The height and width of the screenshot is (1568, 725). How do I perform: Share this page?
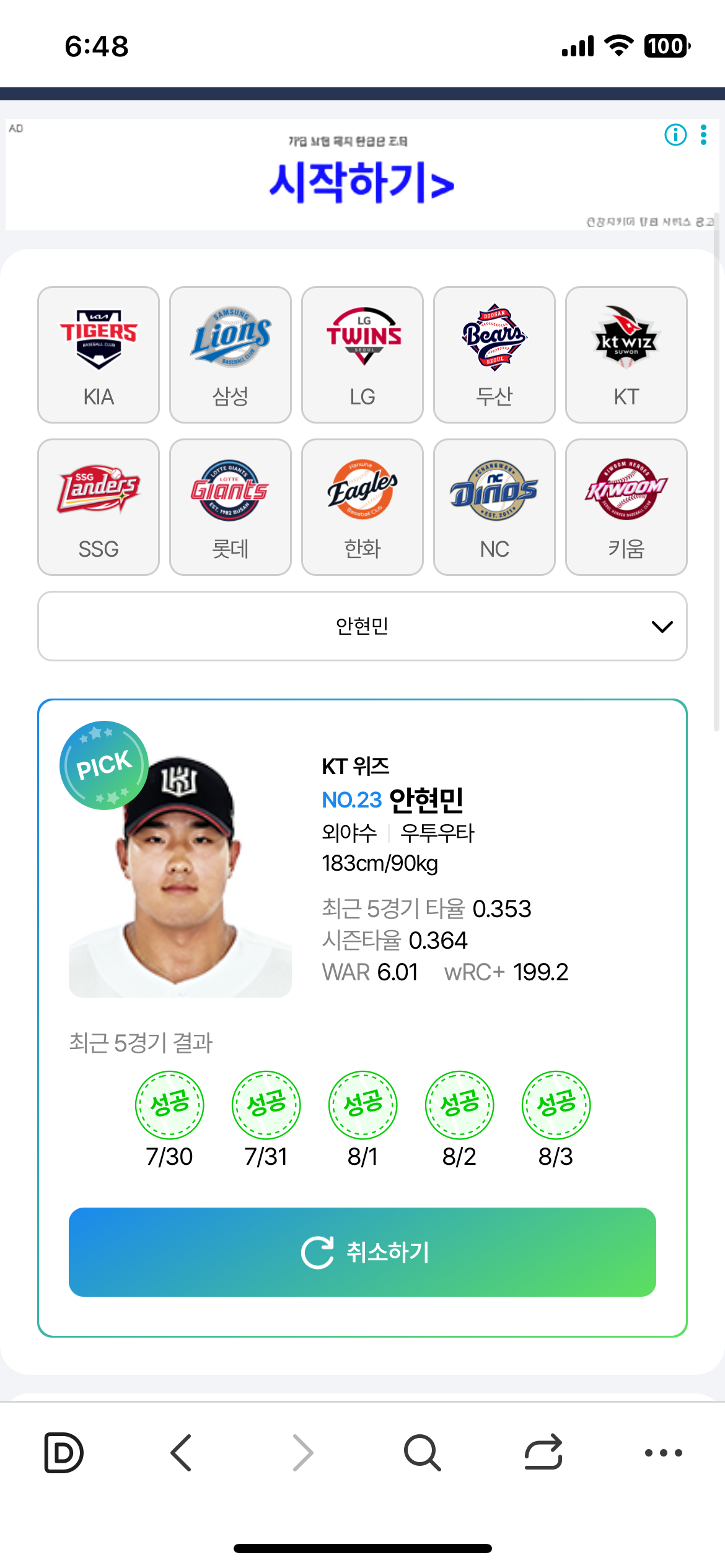tap(543, 1452)
